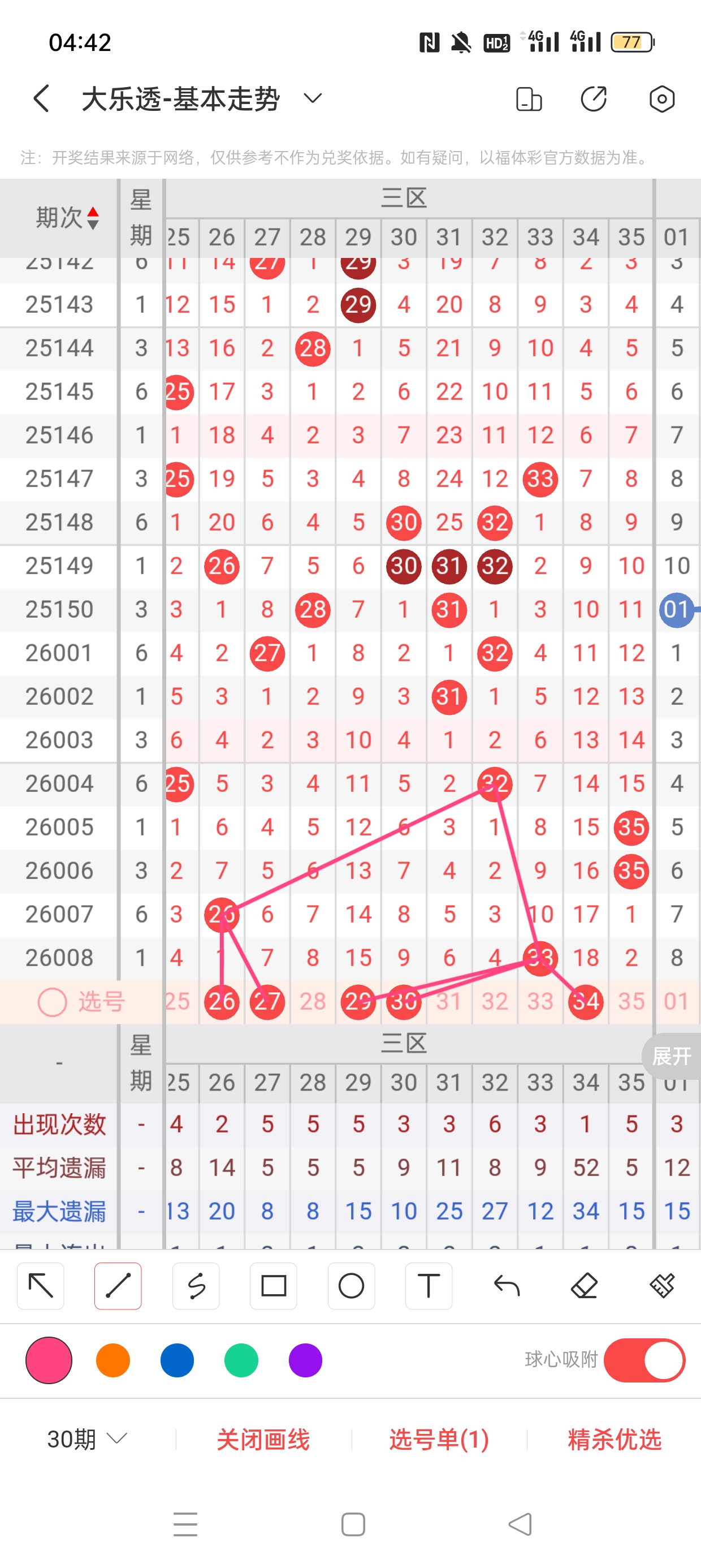Screen dimensions: 701x1568
Task: Select the rectangle shape tool
Action: pos(273,1286)
